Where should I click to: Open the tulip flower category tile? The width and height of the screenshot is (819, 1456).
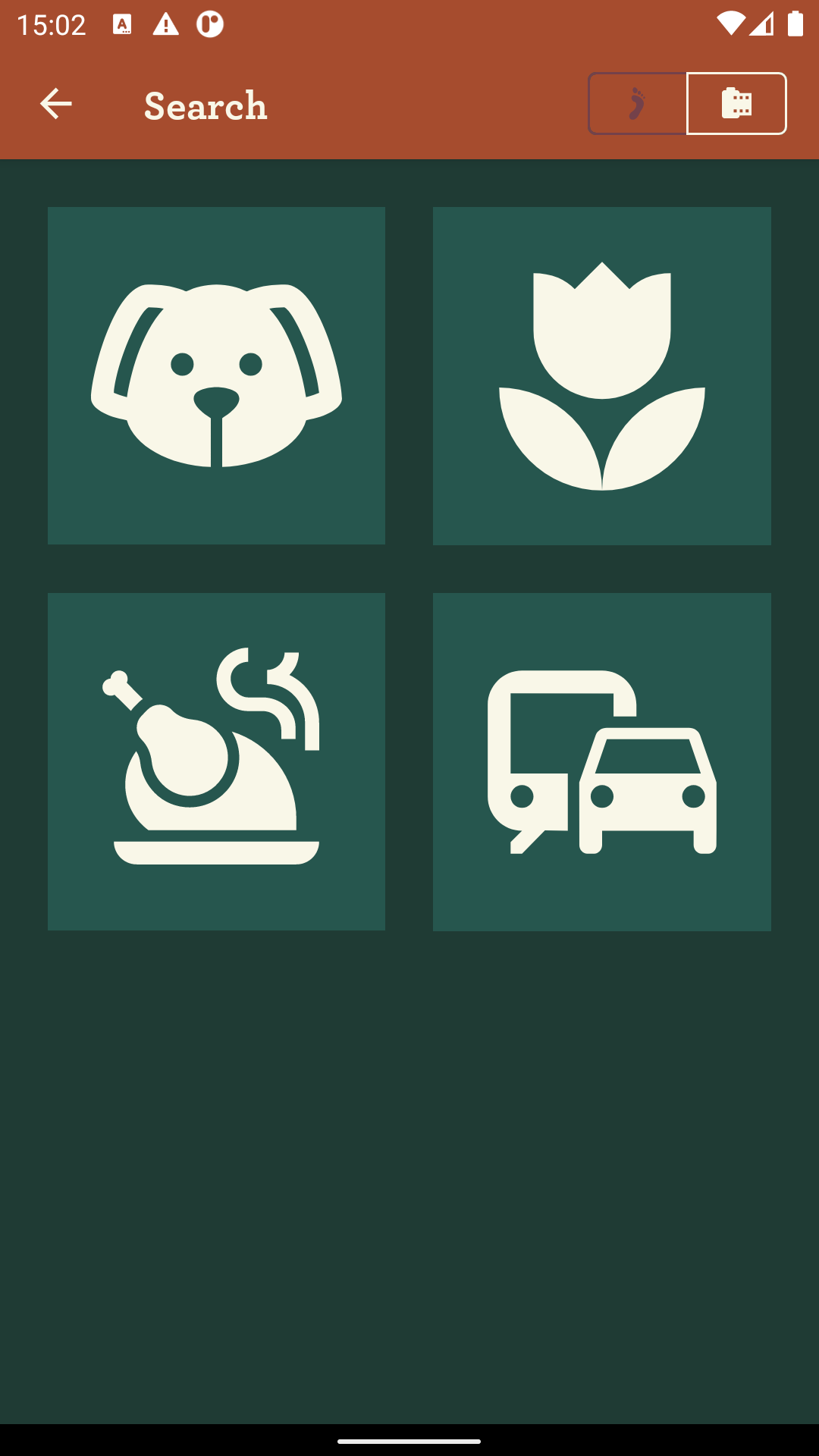(601, 375)
